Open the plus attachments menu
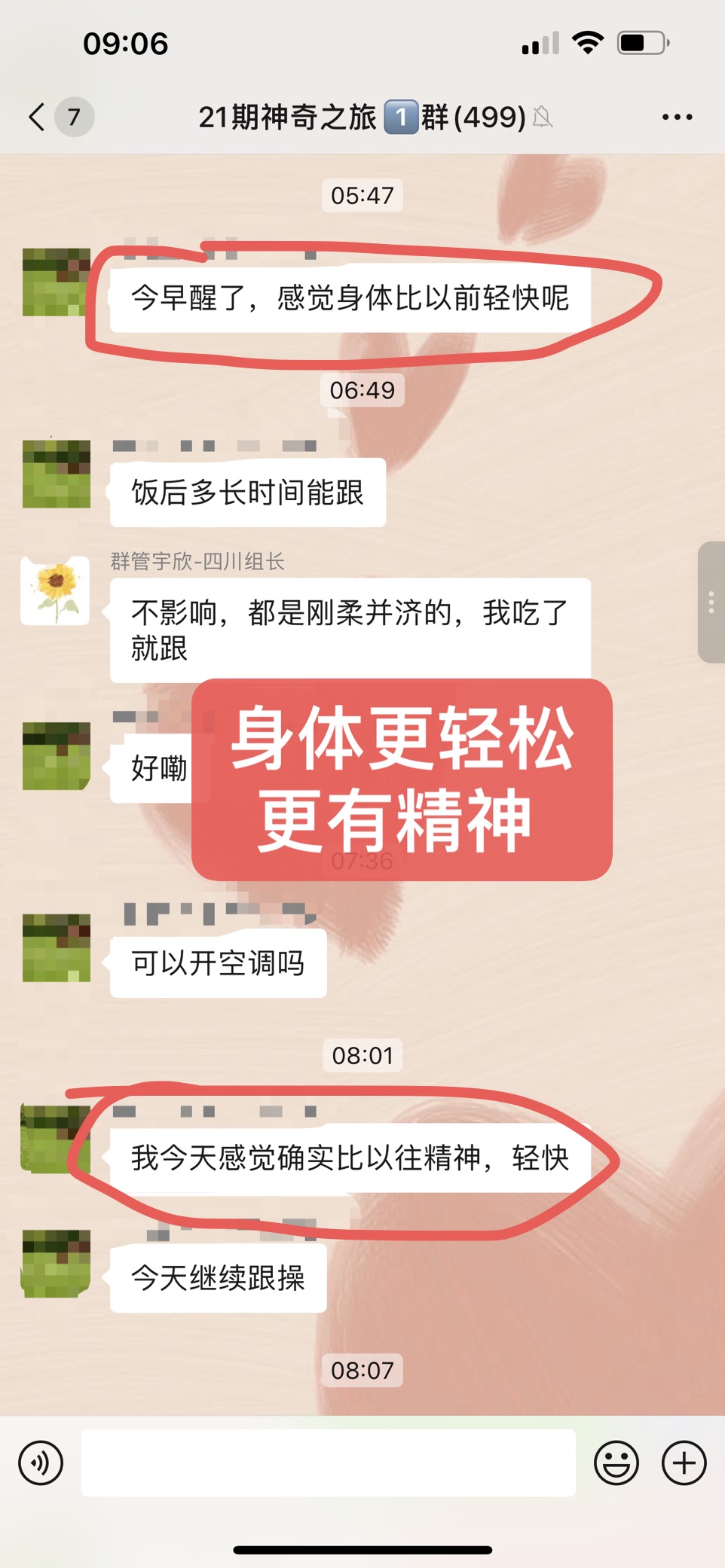 click(684, 1463)
